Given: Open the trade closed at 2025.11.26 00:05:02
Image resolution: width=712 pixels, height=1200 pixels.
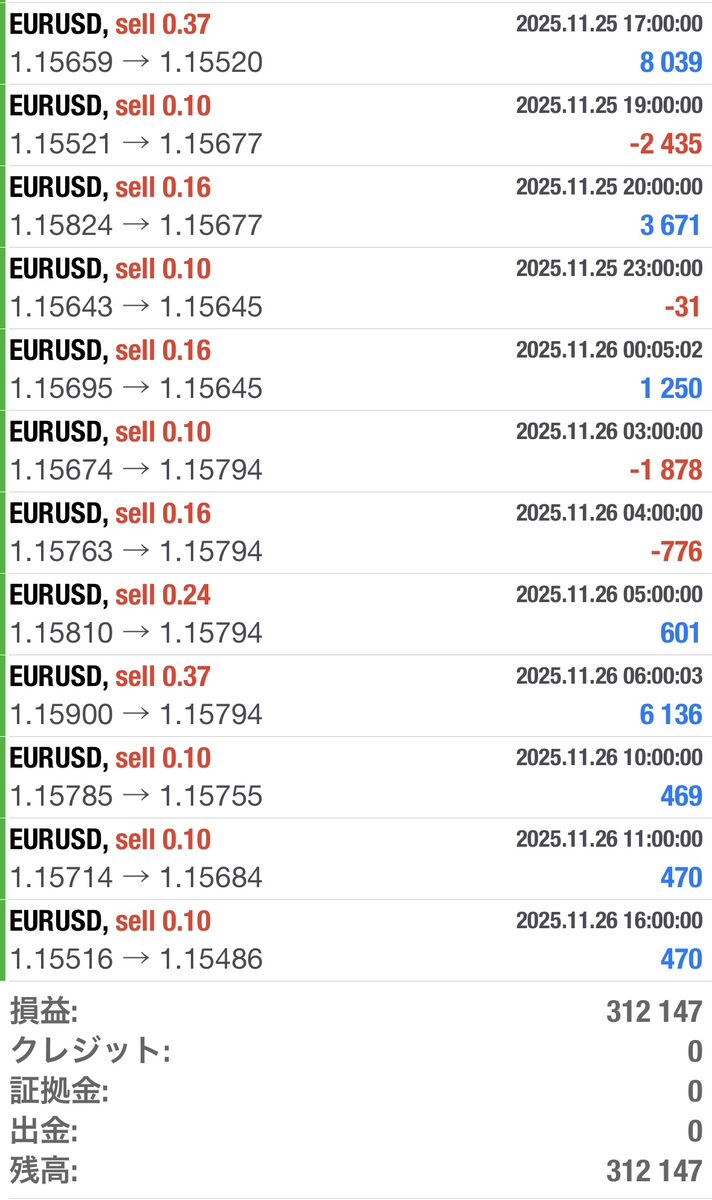Looking at the screenshot, I should tap(356, 370).
